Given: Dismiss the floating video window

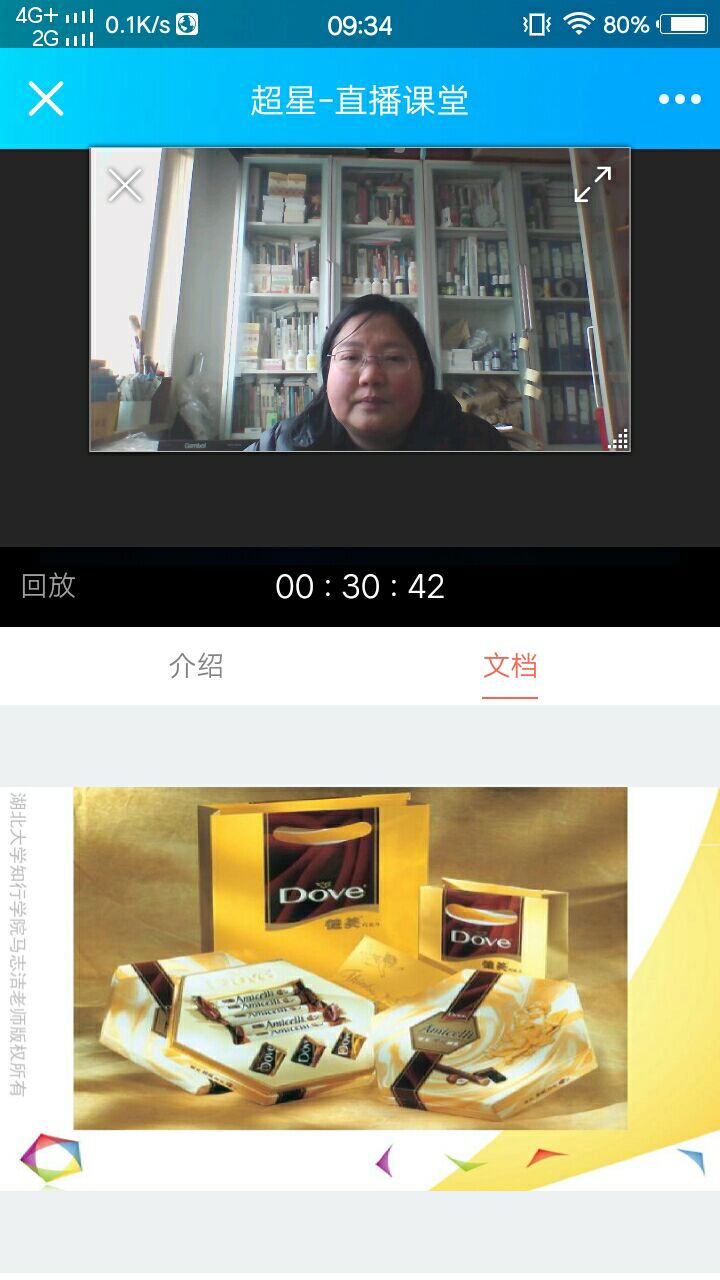Looking at the screenshot, I should point(125,185).
